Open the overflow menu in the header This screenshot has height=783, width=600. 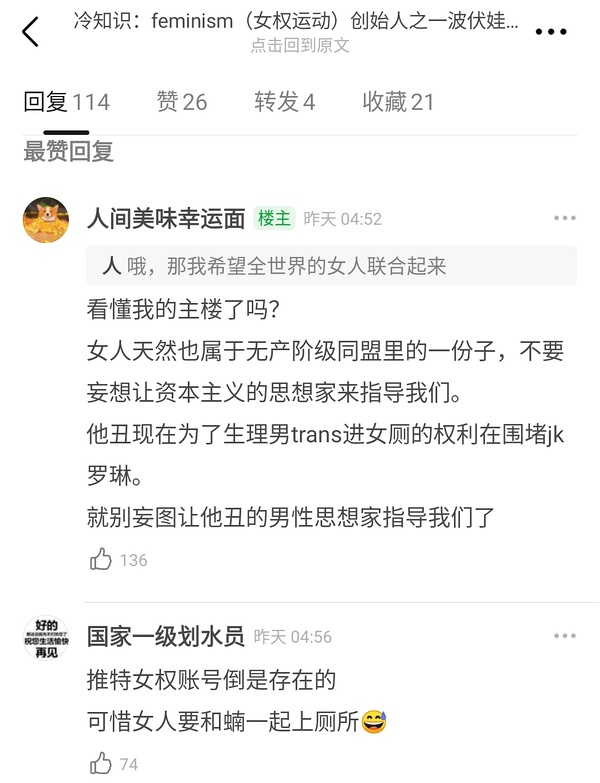coord(551,32)
